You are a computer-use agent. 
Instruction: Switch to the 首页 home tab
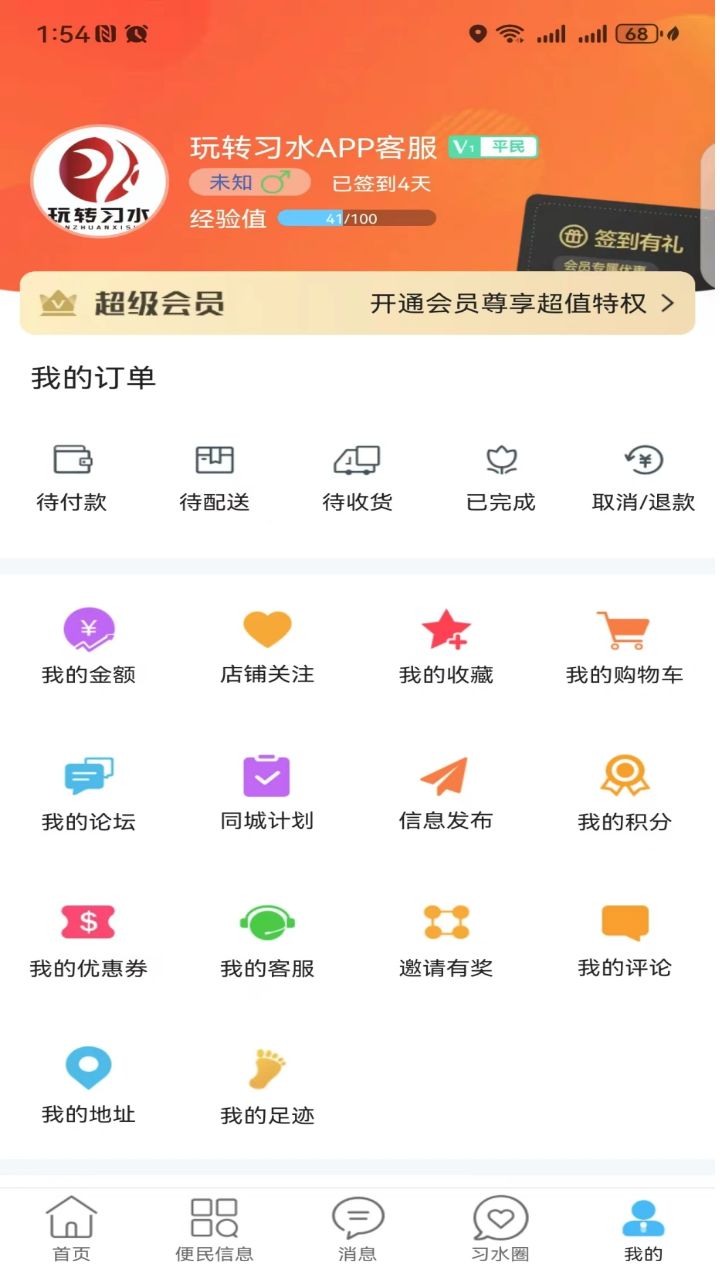pyautogui.click(x=71, y=1229)
